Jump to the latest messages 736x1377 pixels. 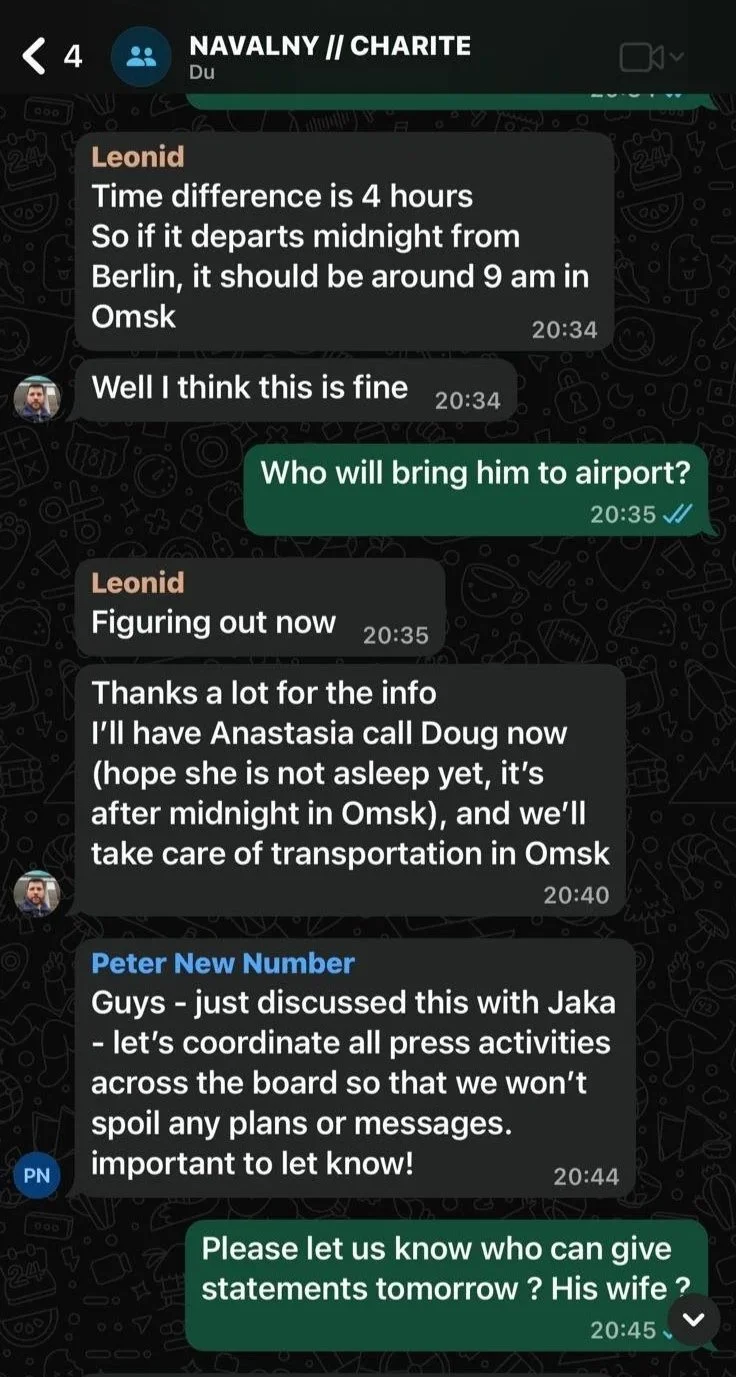tap(692, 1319)
